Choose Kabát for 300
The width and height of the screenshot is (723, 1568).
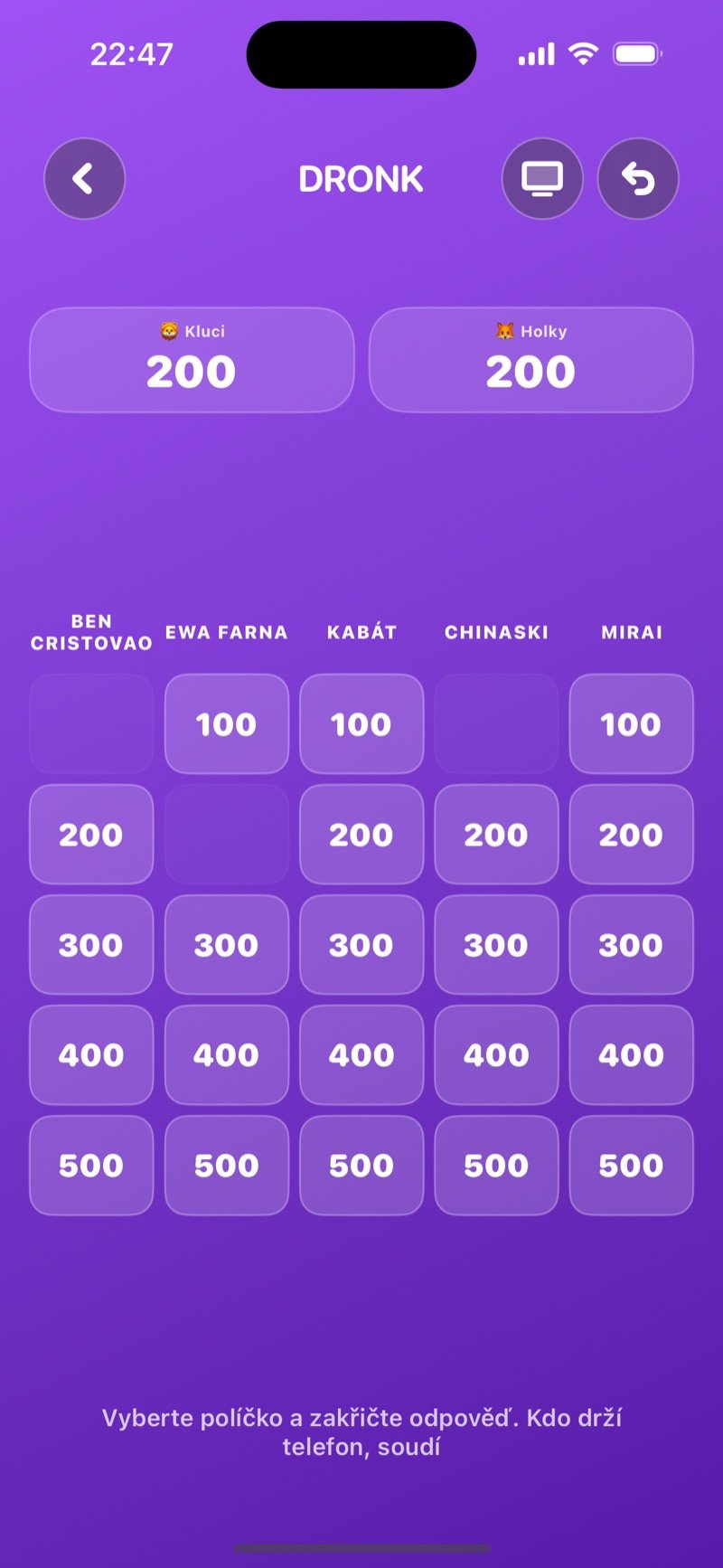point(361,944)
